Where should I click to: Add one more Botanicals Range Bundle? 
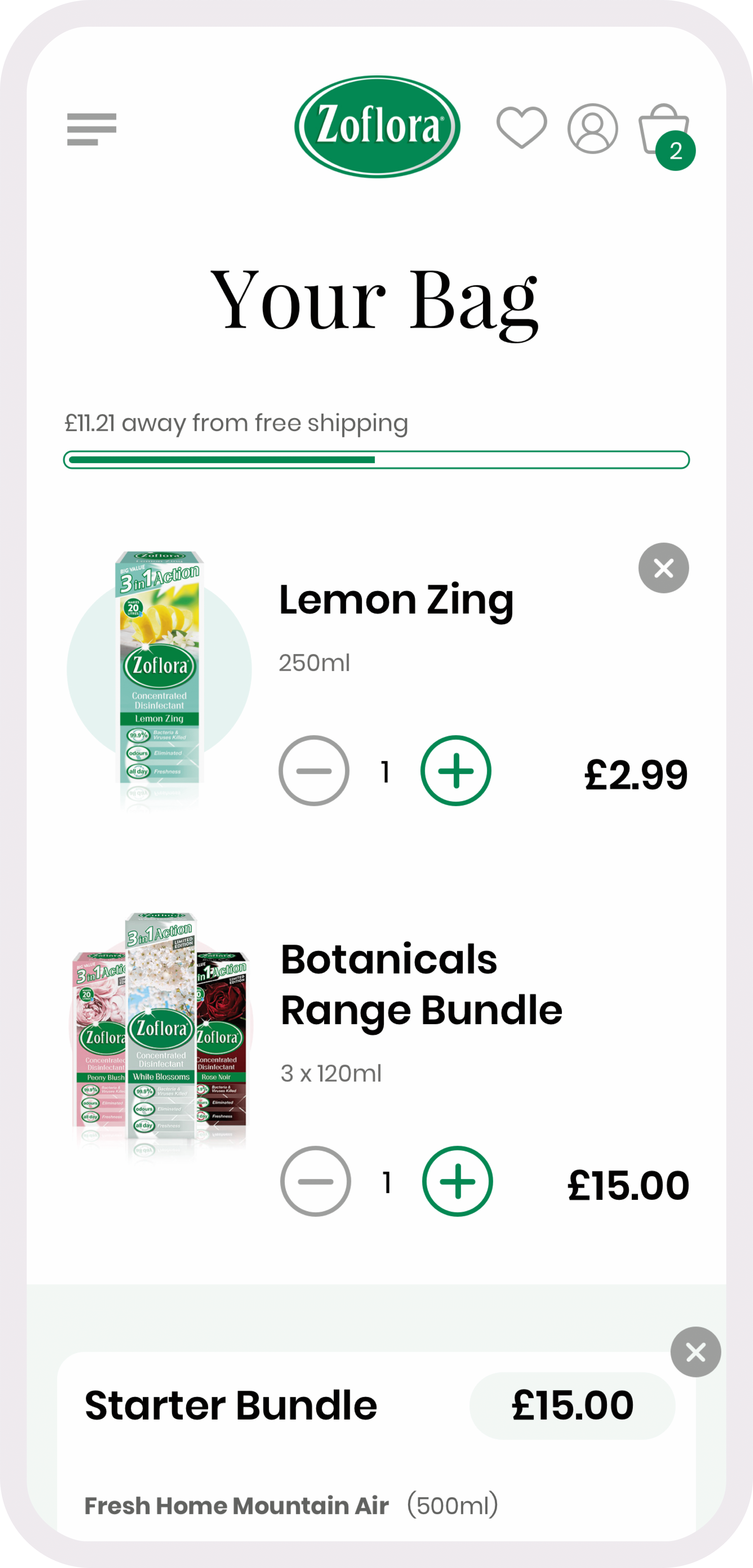[x=457, y=1181]
